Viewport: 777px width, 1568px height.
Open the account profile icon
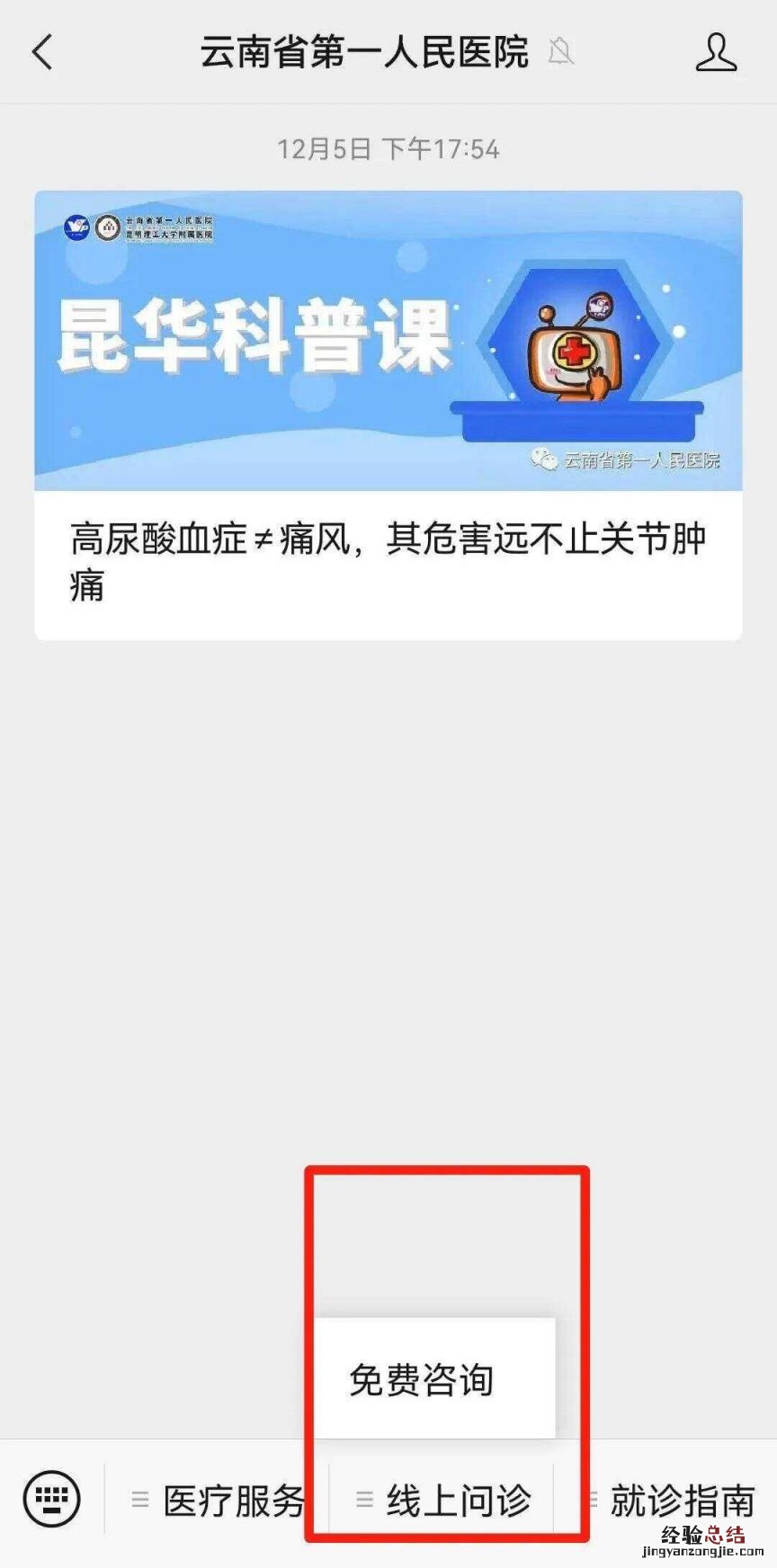pos(716,52)
